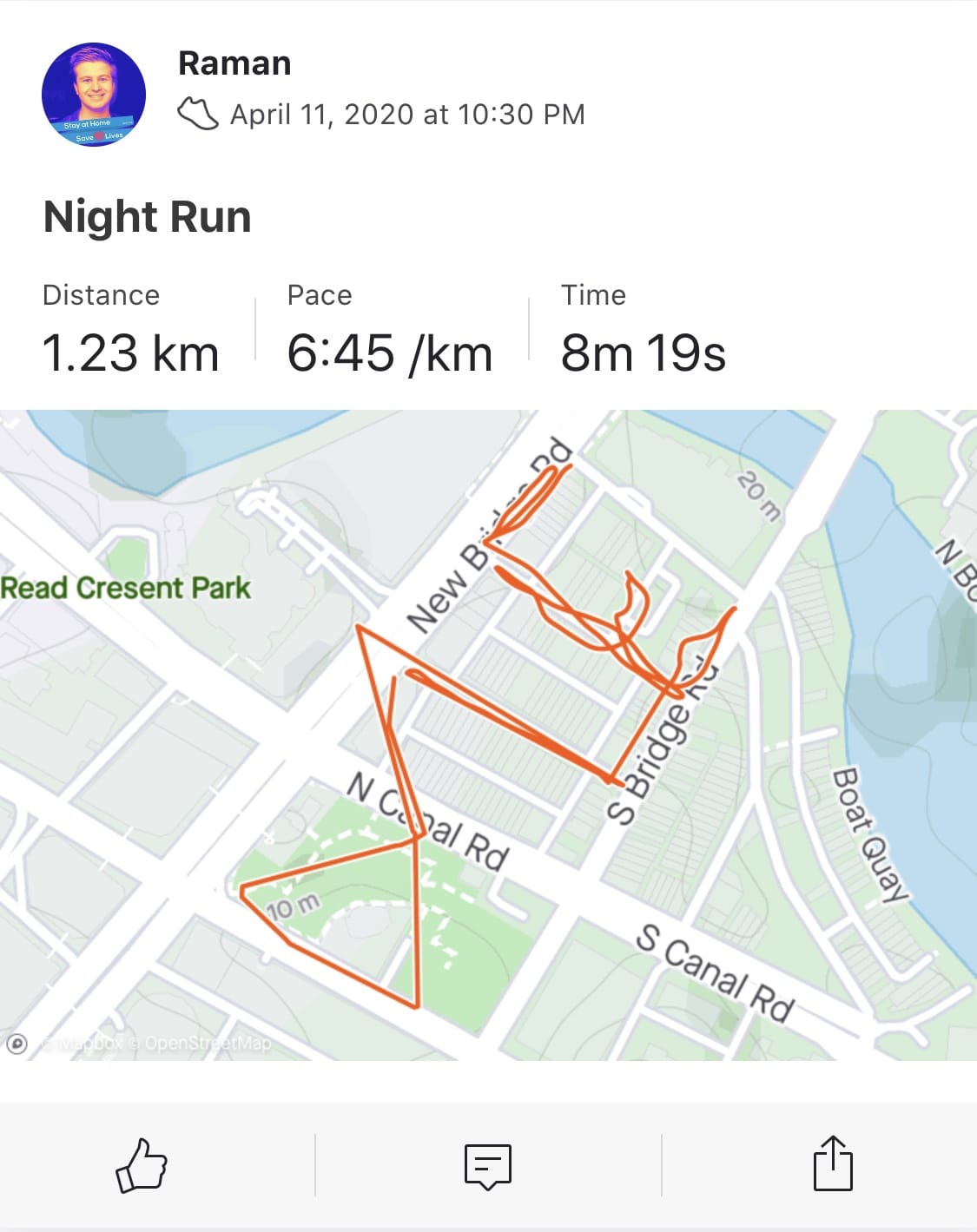Open the comments on Night Run

pyautogui.click(x=488, y=1165)
